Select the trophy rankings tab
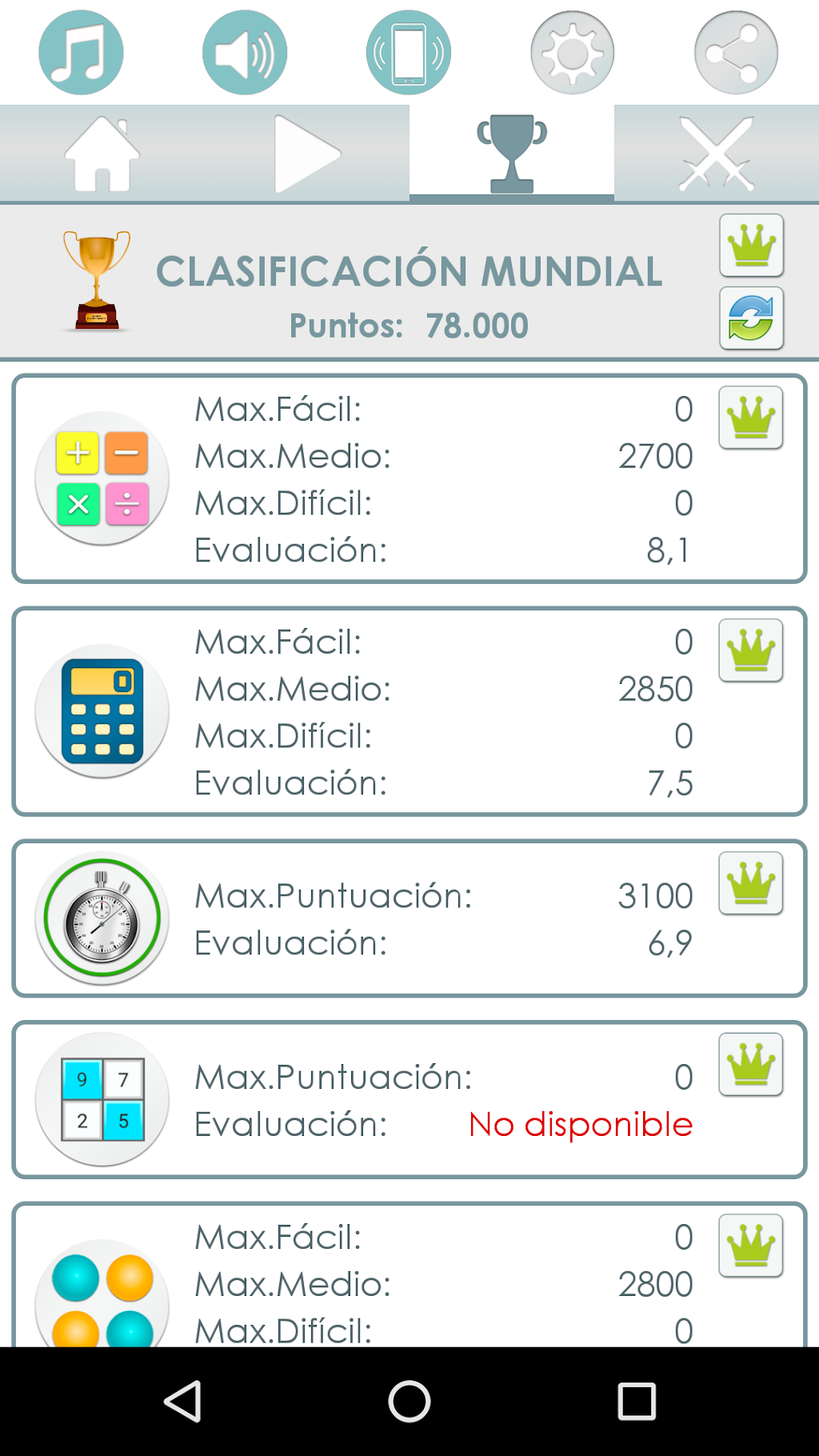The image size is (819, 1456). coord(512,154)
